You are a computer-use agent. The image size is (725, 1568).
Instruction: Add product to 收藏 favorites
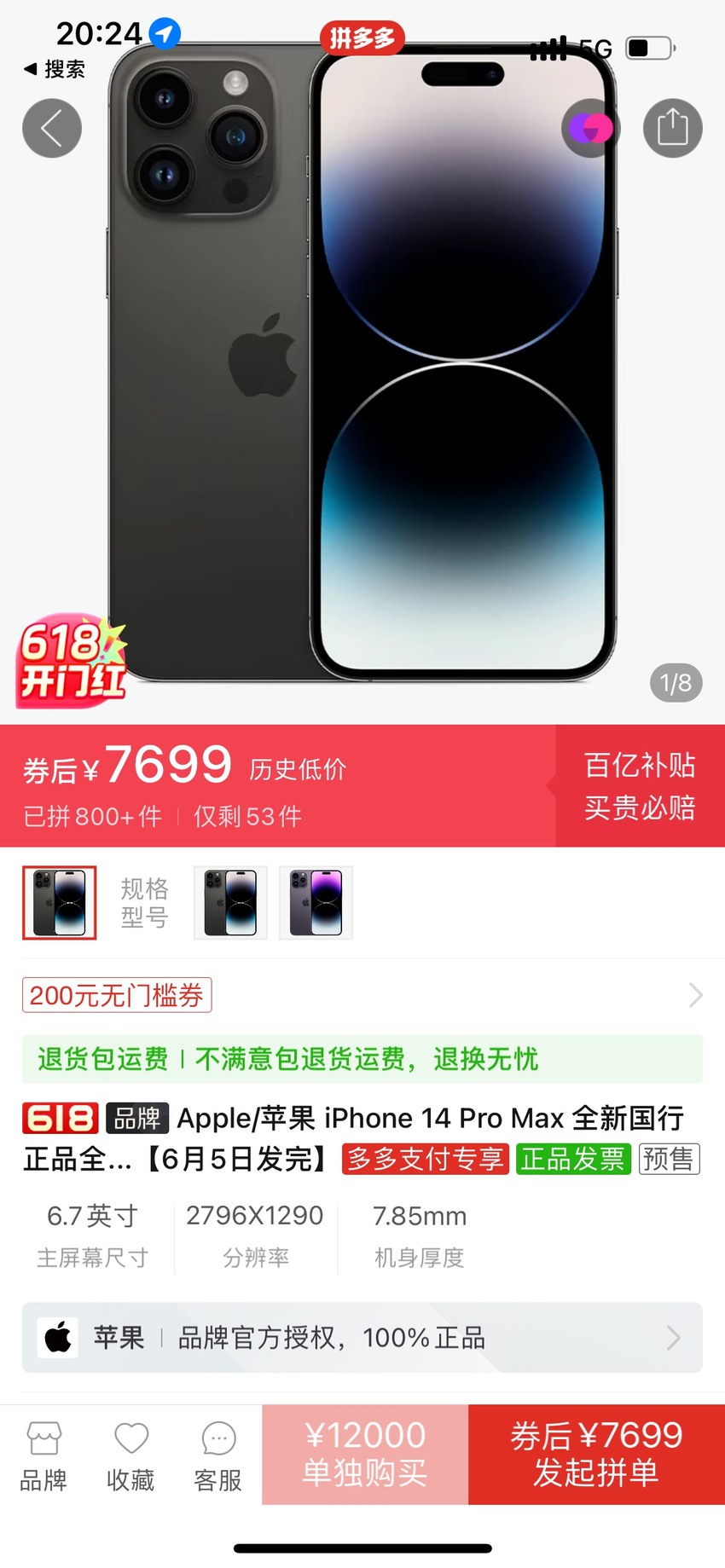(x=130, y=1456)
